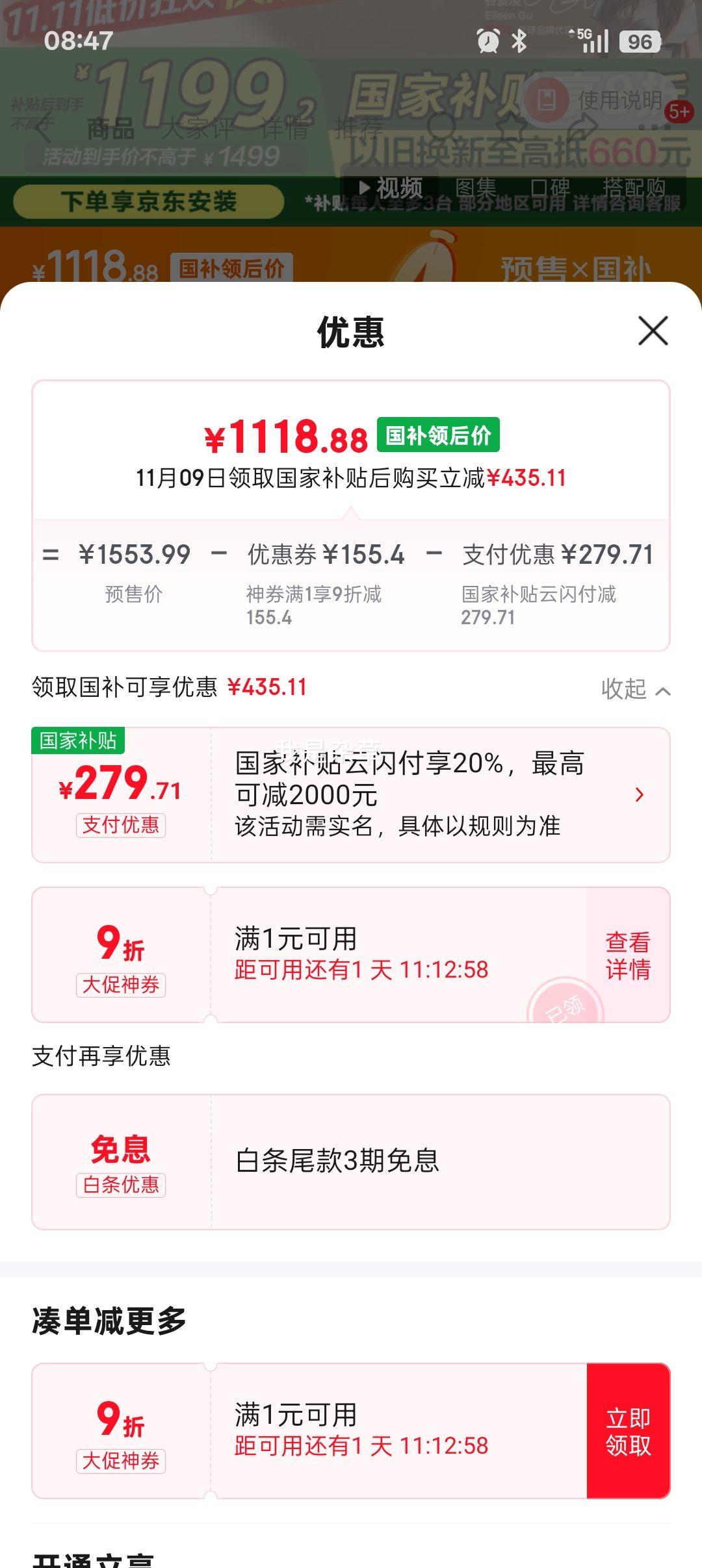Expand national subsidy details with the chevron
Viewport: 702px width, 1568px height.
tap(641, 795)
